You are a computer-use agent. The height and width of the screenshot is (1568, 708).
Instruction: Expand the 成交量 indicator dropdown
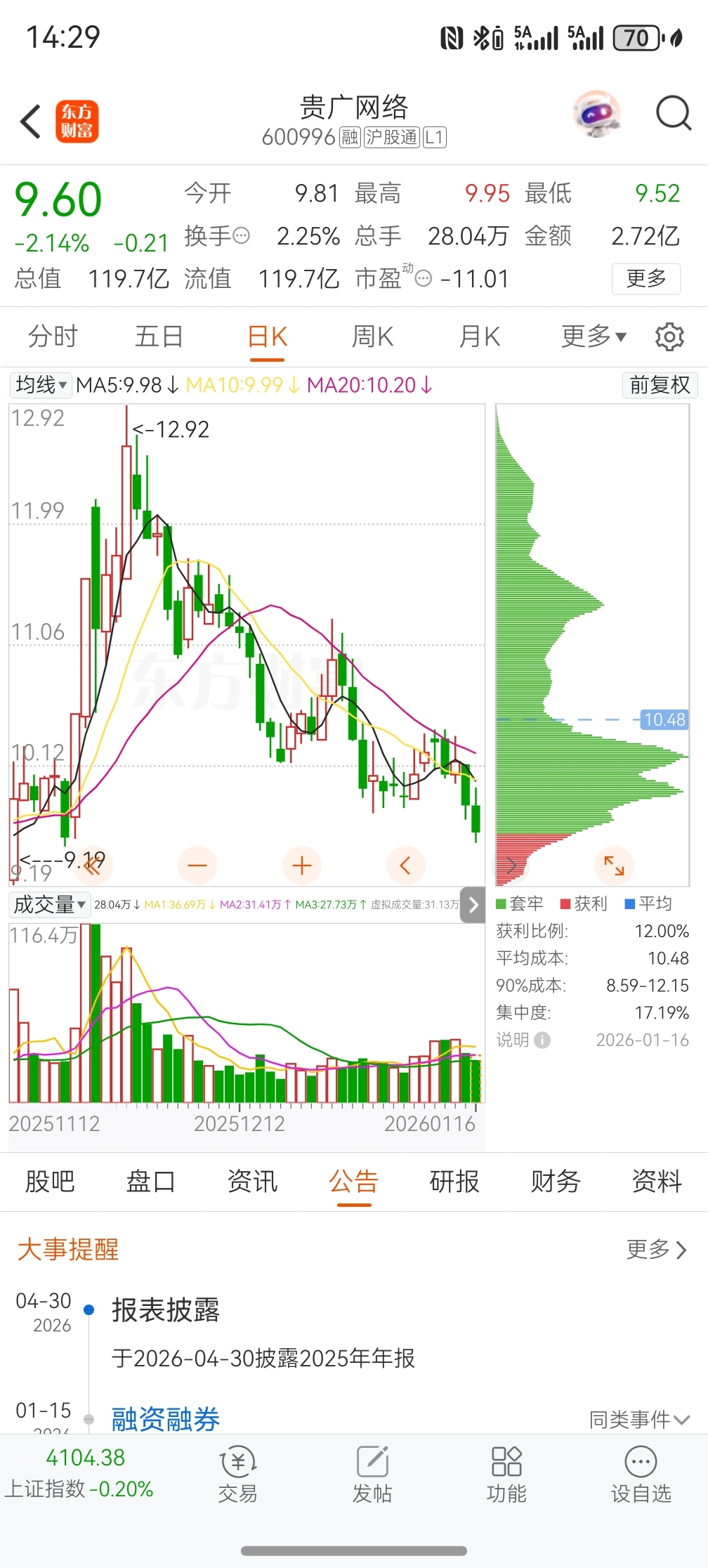[x=50, y=905]
